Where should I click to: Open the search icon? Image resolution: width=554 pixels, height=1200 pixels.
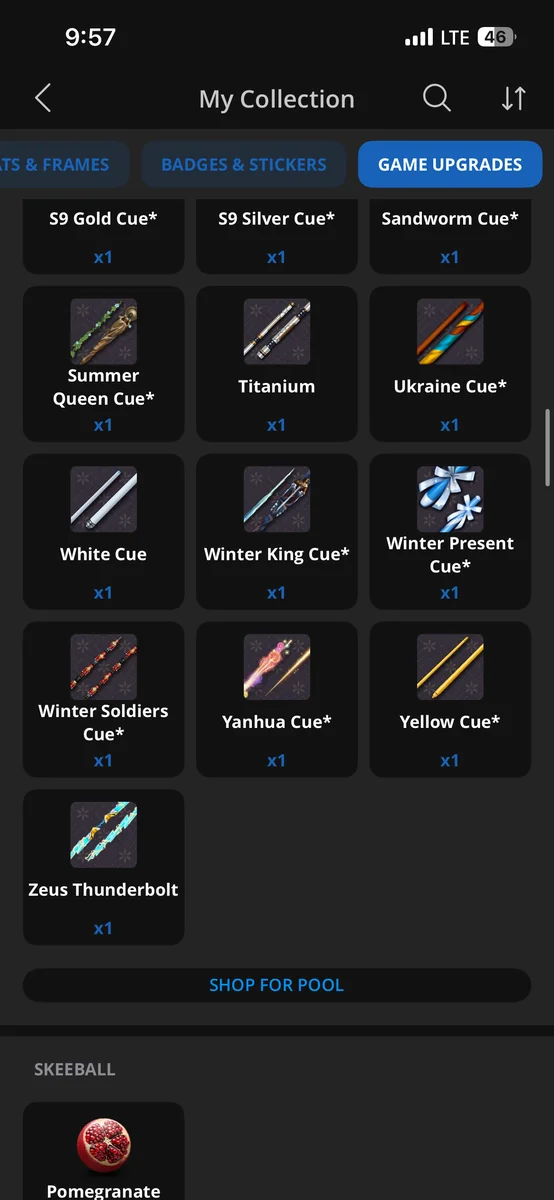[436, 98]
